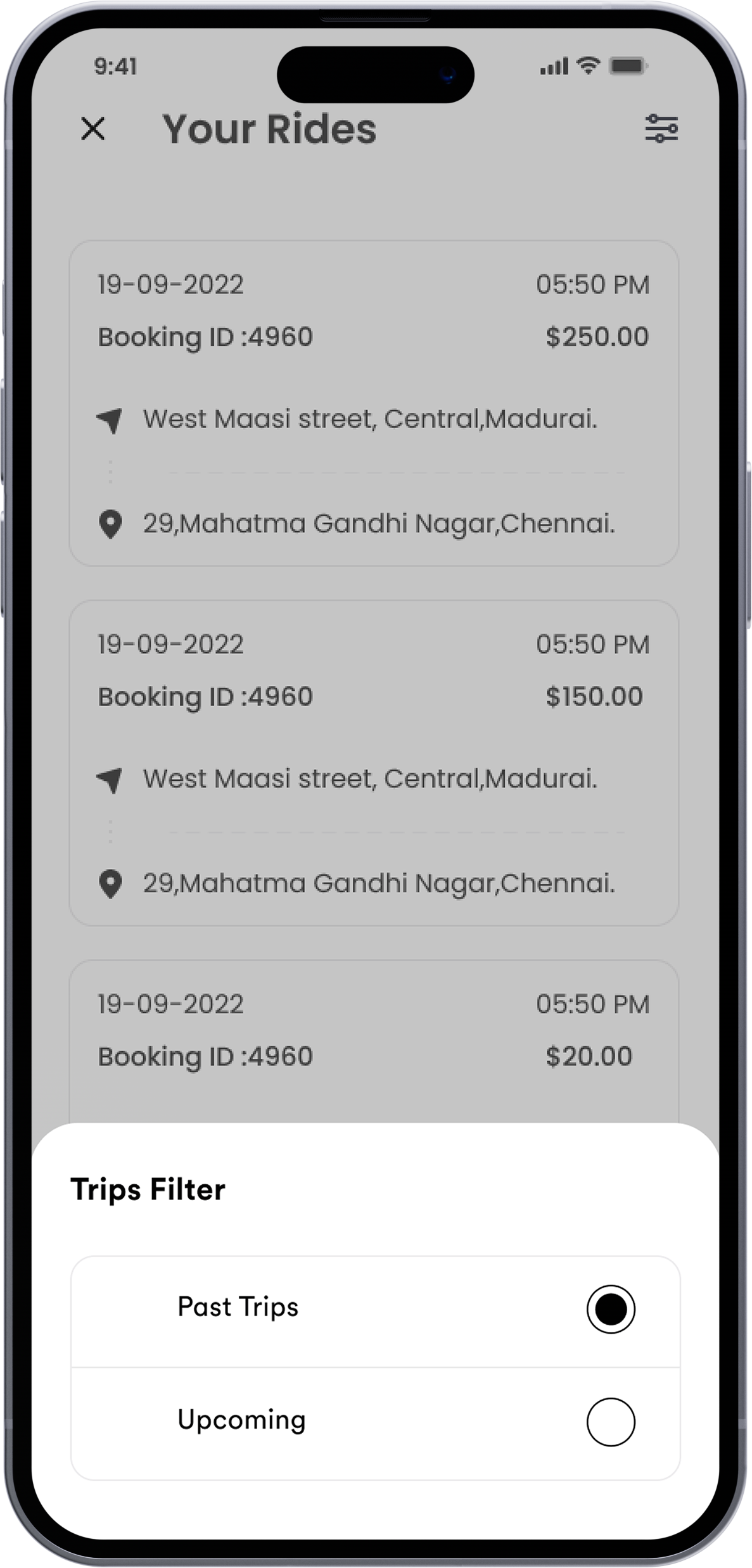The height and width of the screenshot is (1568, 752).
Task: Open the ride card priced $150.00
Action: click(x=374, y=762)
